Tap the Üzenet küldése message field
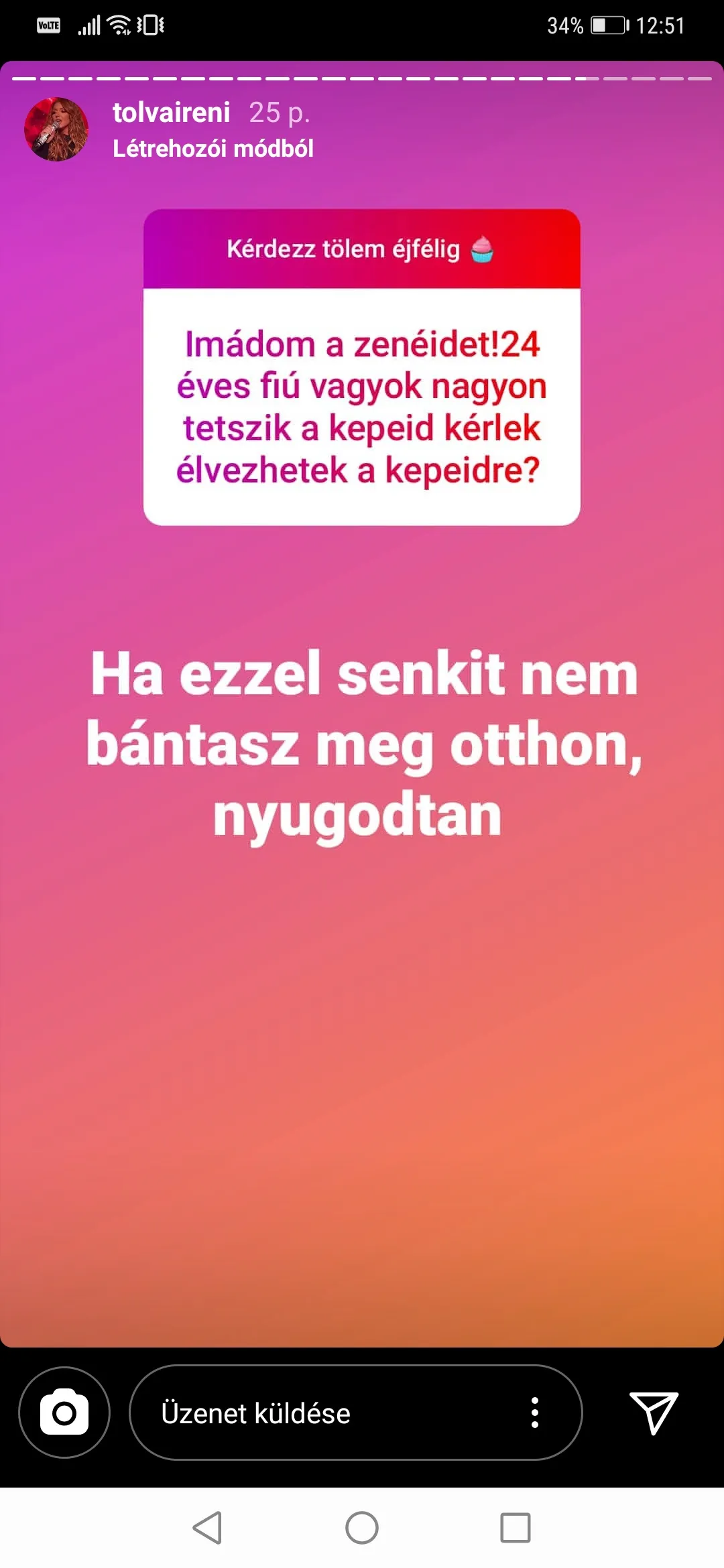The image size is (724, 1568). point(322,1413)
